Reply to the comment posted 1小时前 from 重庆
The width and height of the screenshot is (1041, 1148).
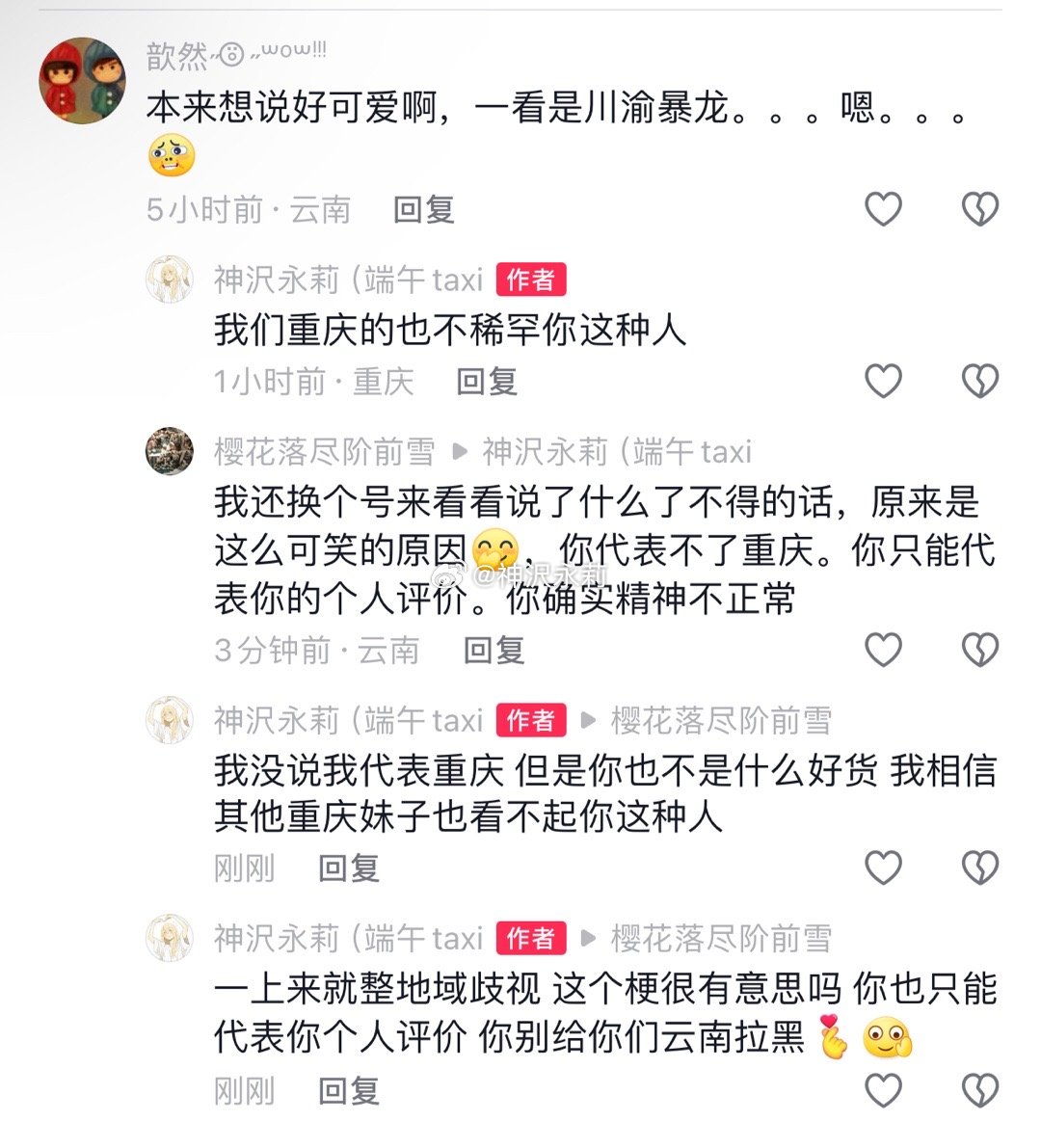486,382
